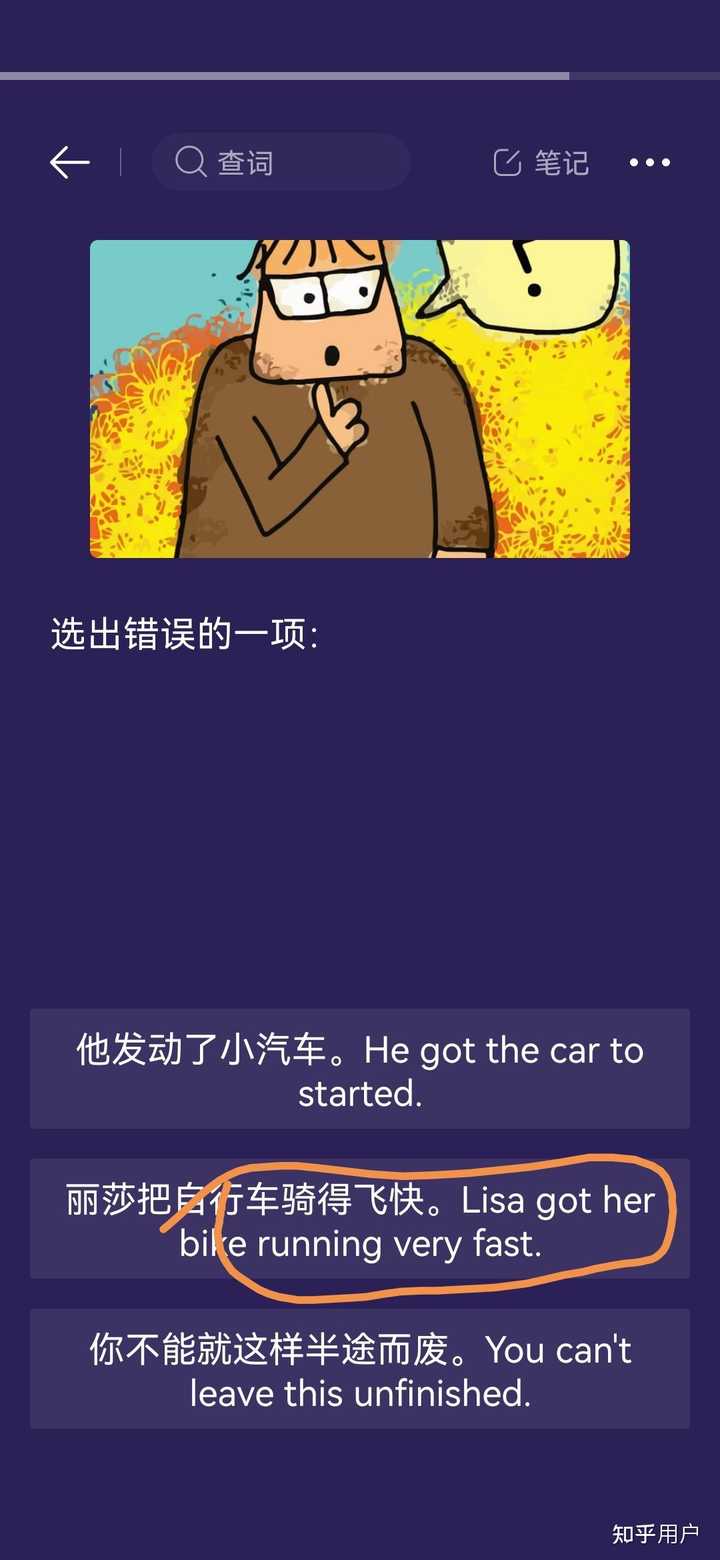Tap the comic illustration above the question
The image size is (720, 1560).
point(360,397)
